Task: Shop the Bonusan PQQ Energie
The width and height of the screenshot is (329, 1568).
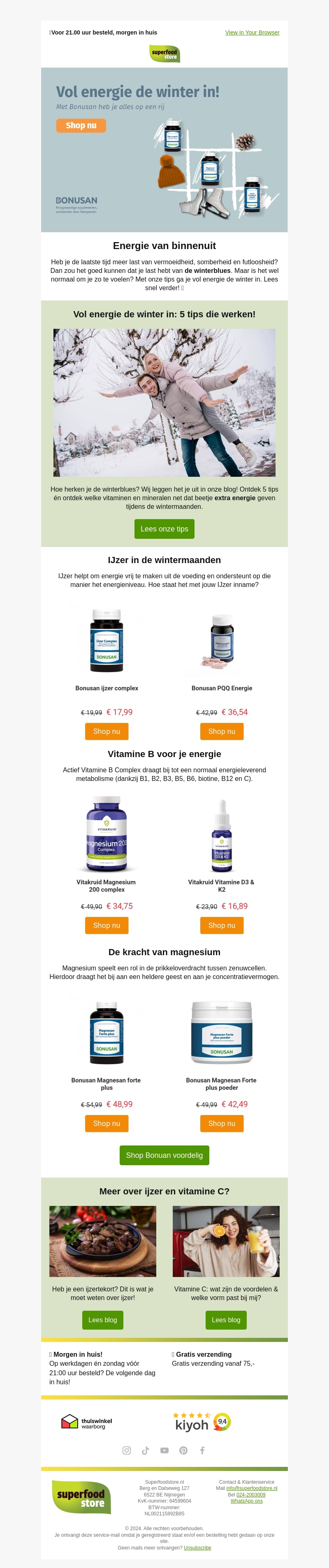Action: point(222,731)
